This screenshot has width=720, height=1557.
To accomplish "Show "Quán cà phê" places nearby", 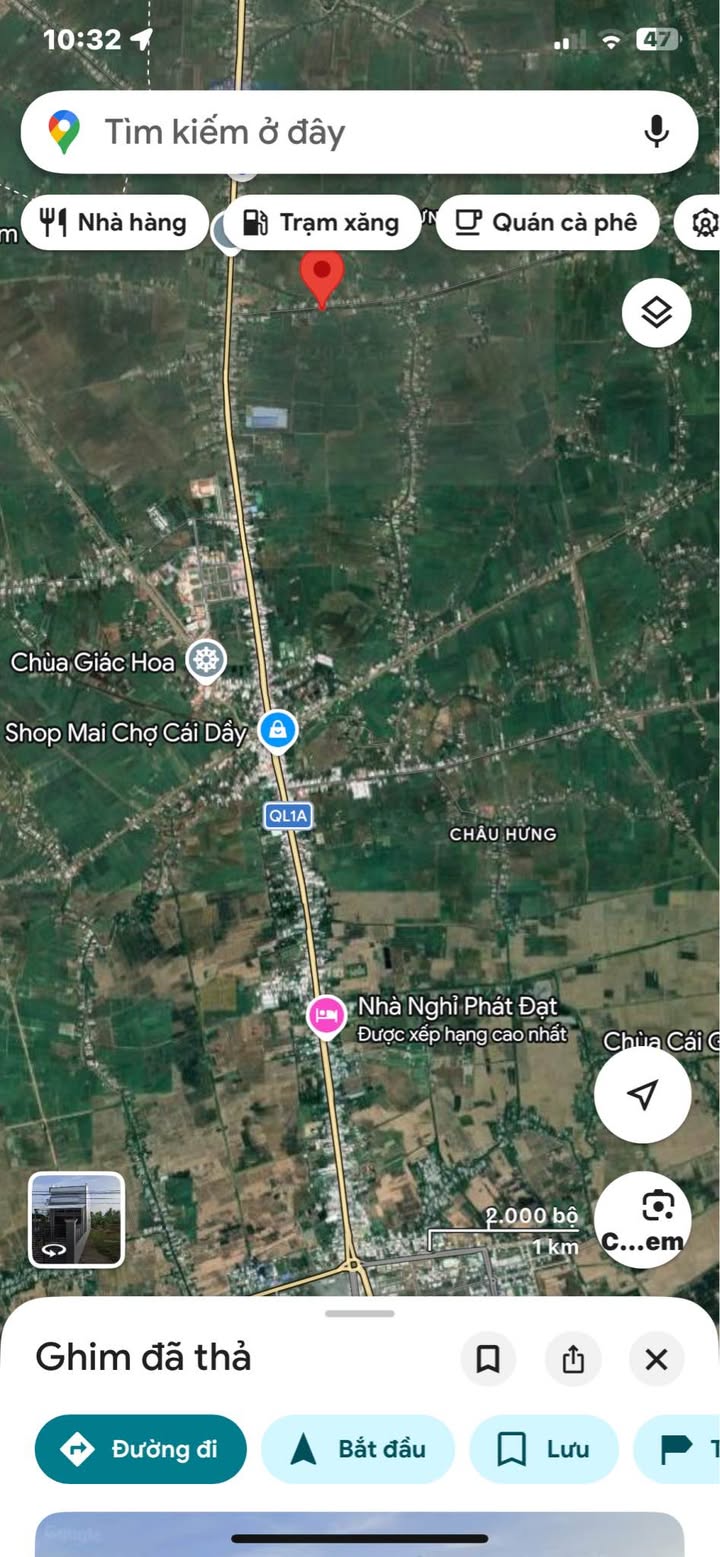I will [x=547, y=222].
